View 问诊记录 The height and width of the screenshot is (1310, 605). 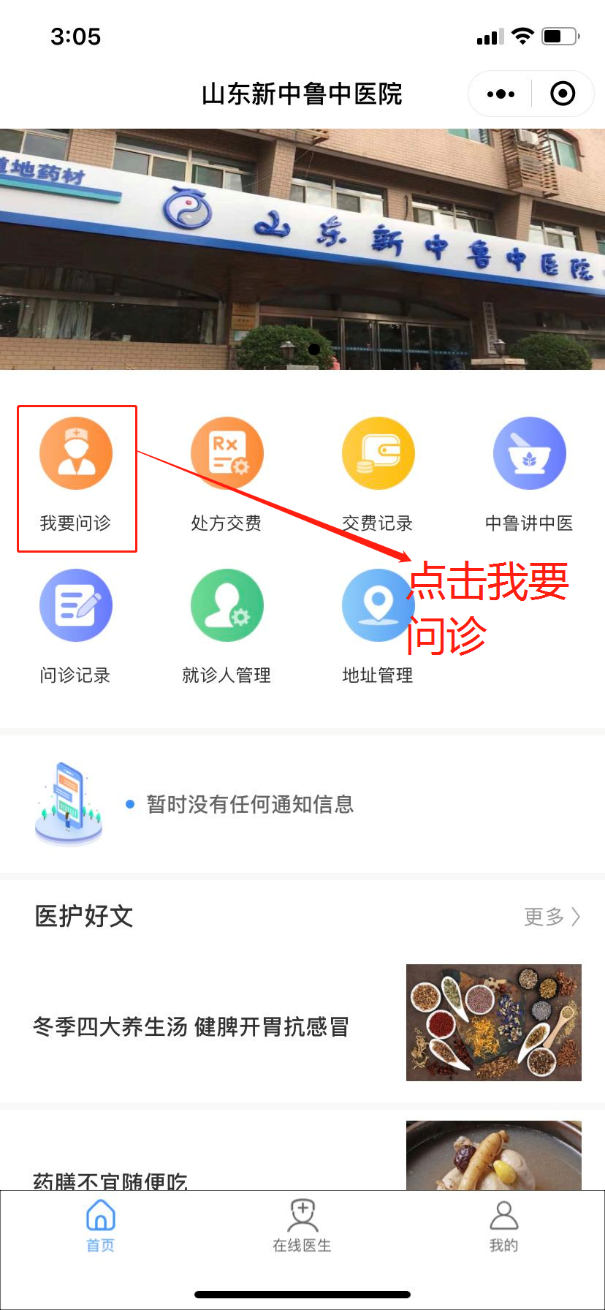click(x=76, y=627)
